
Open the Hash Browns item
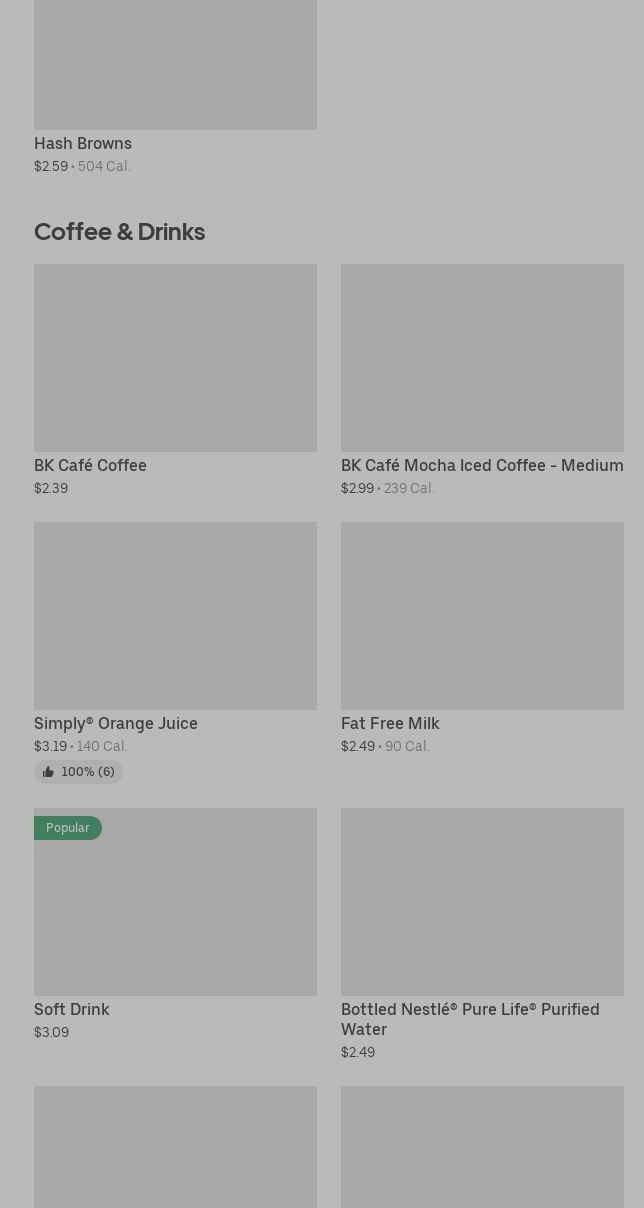(175, 88)
